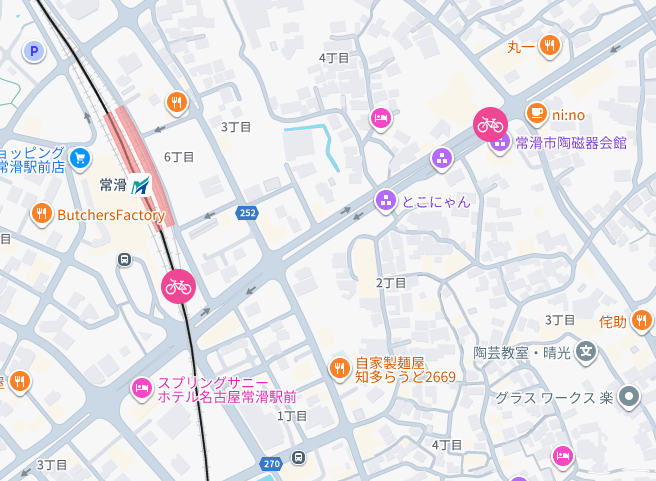Select the 陶芸教室・晴光 marker

(x=586, y=351)
